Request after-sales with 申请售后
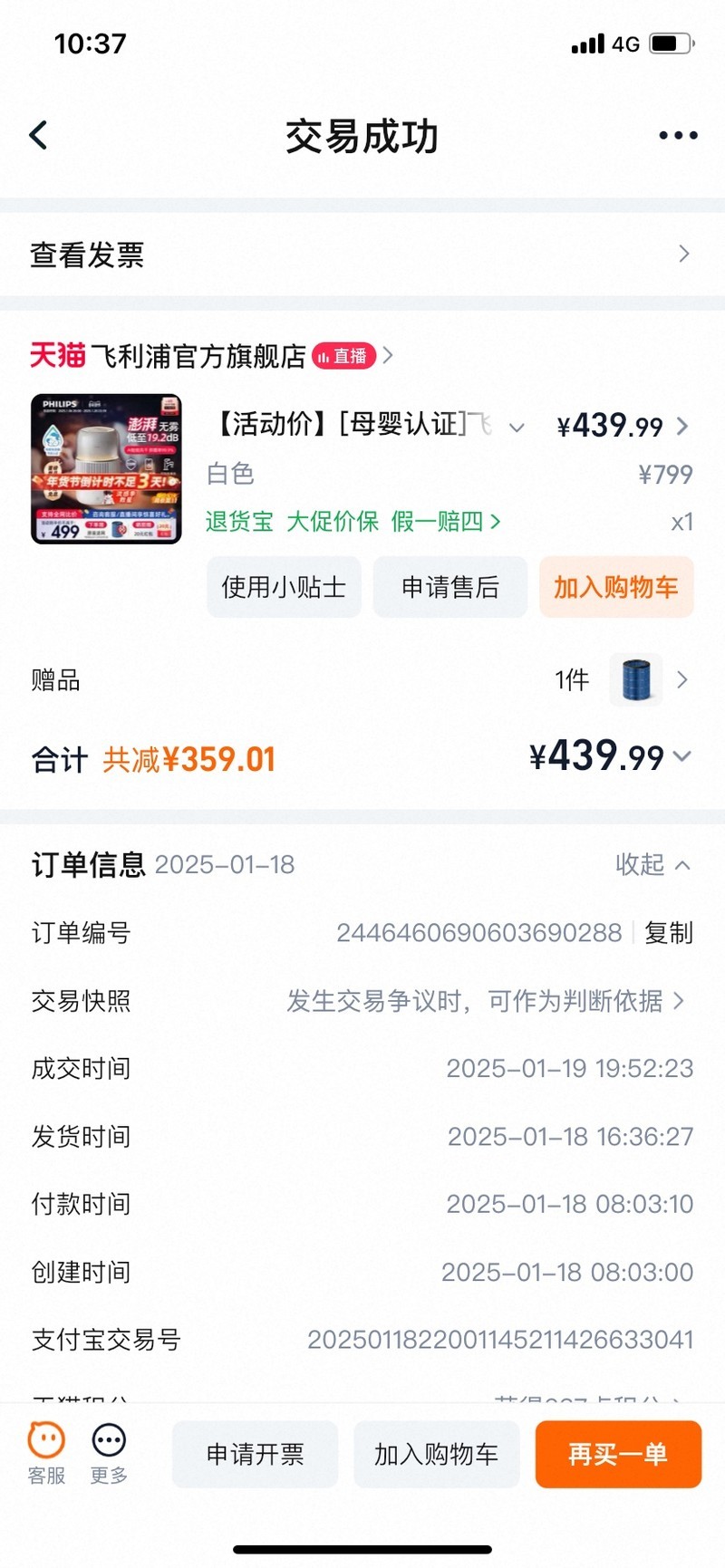Viewport: 725px width, 1568px height. click(450, 587)
